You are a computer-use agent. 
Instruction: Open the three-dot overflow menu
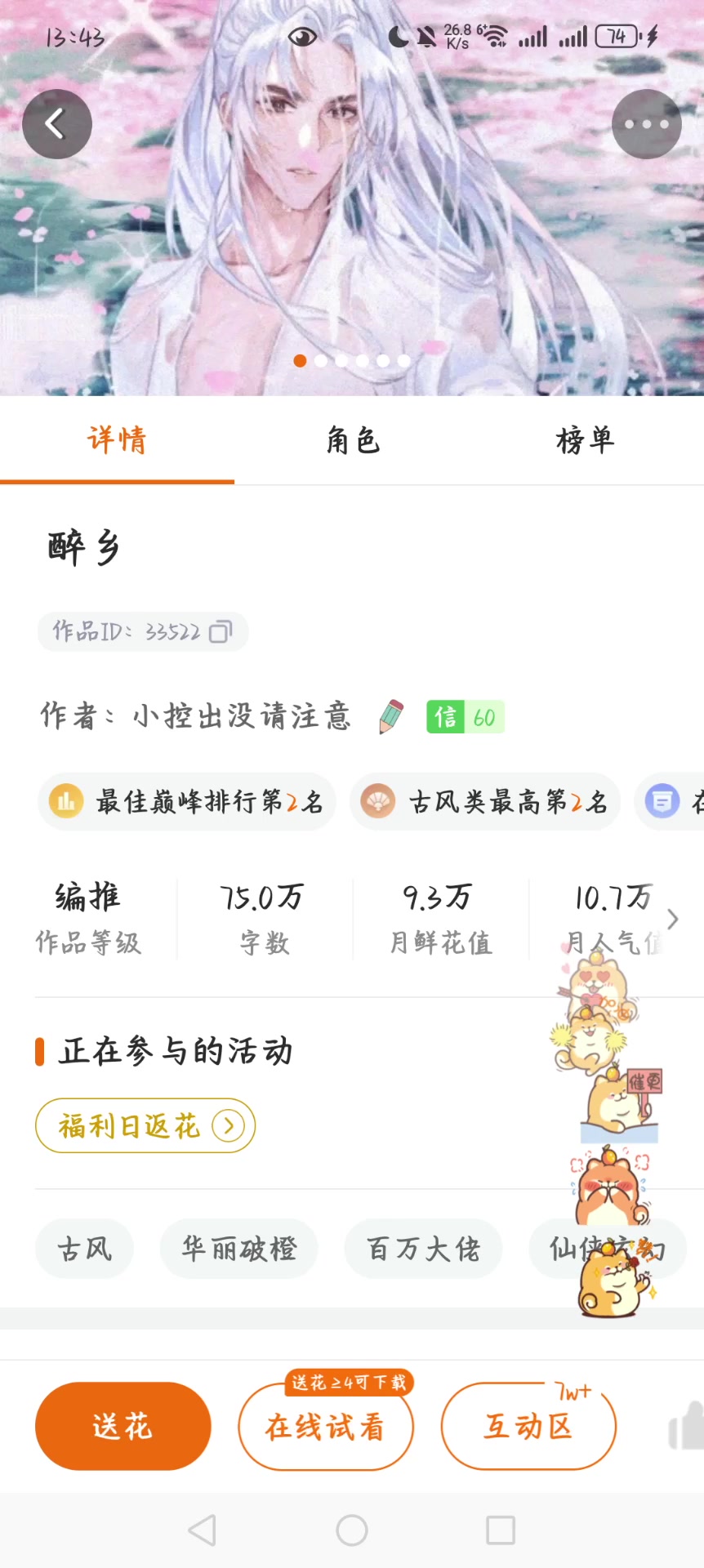tap(646, 124)
